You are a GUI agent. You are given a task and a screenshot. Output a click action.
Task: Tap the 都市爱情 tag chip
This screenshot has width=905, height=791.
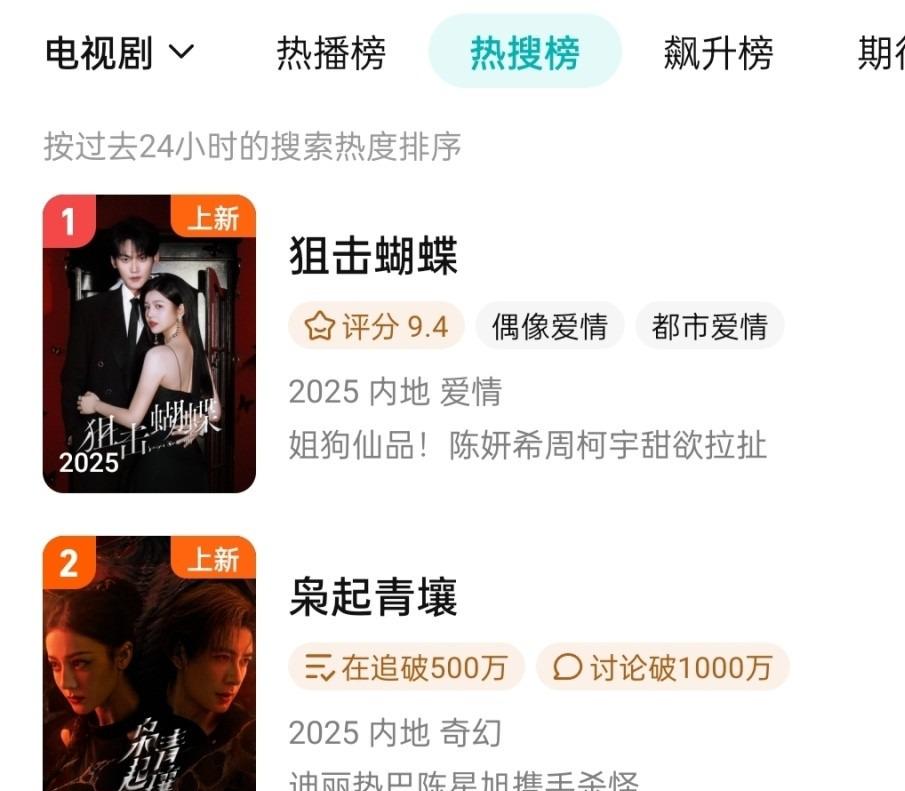(x=709, y=327)
